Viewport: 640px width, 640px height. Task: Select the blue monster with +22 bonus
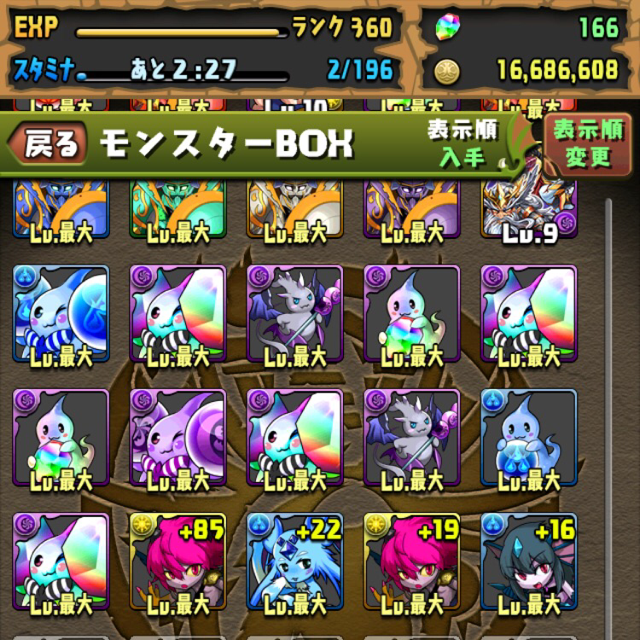(x=292, y=562)
